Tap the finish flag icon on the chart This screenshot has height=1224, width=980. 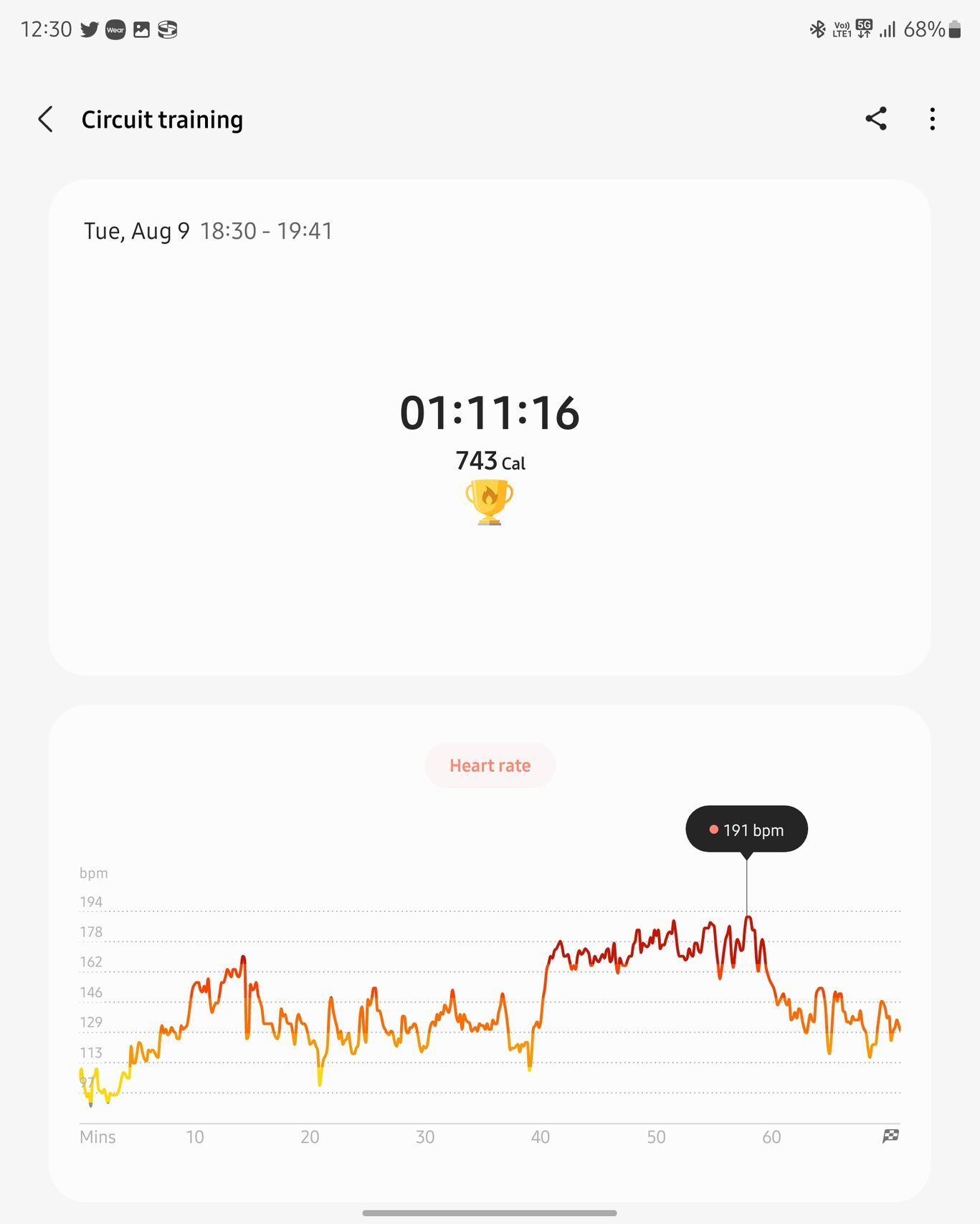pyautogui.click(x=893, y=1137)
